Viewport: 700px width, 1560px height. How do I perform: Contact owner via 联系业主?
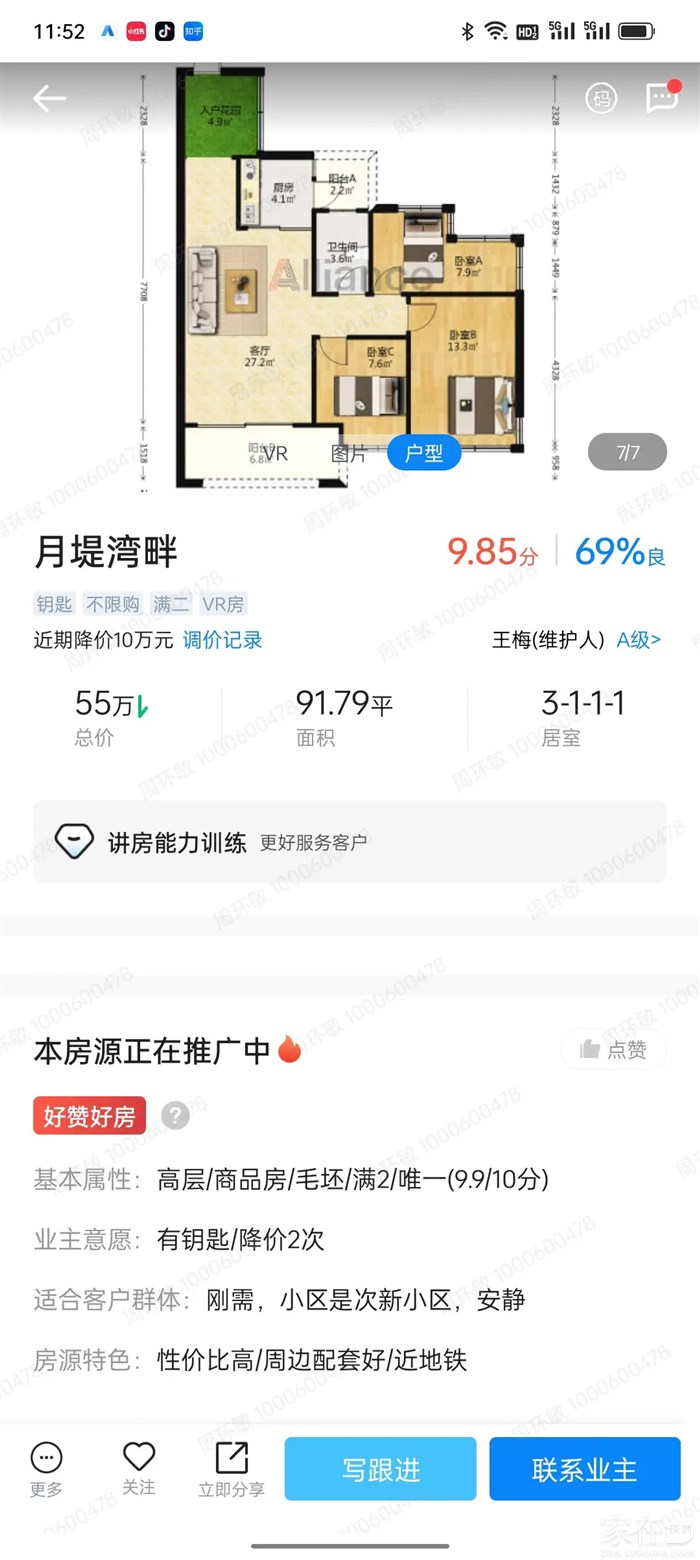(x=584, y=1469)
